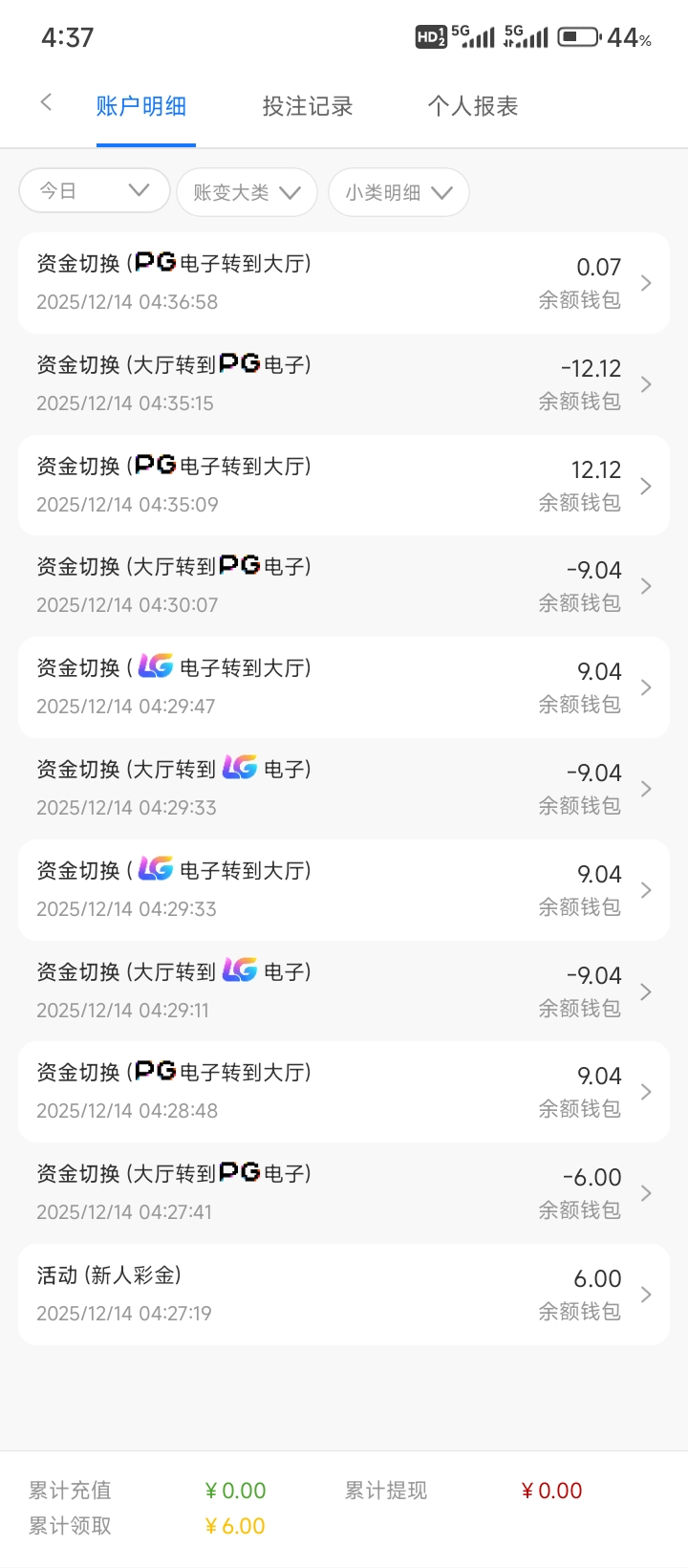The height and width of the screenshot is (1568, 688).
Task: Open the 活动 (新人彩金) 6.00 record
Action: [x=344, y=1295]
